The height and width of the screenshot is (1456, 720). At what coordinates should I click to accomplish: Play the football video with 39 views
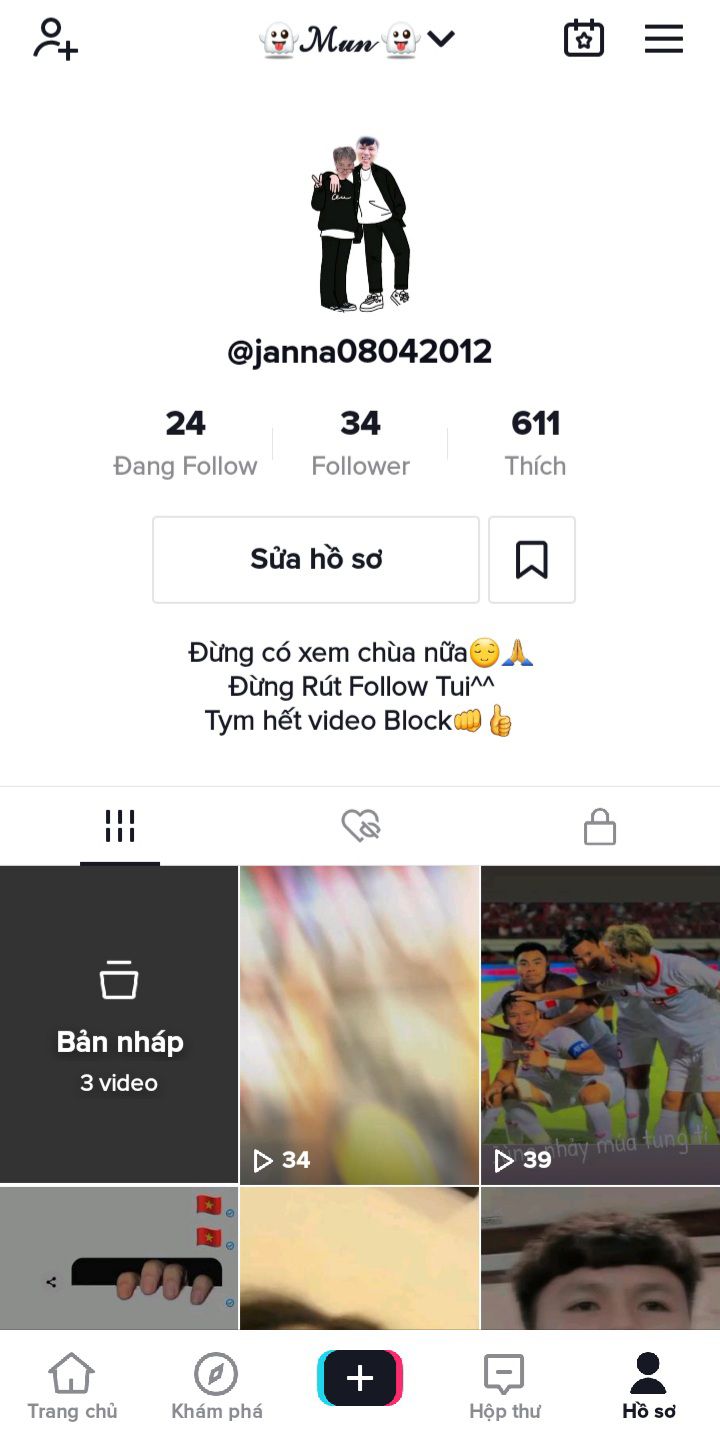pos(600,1024)
